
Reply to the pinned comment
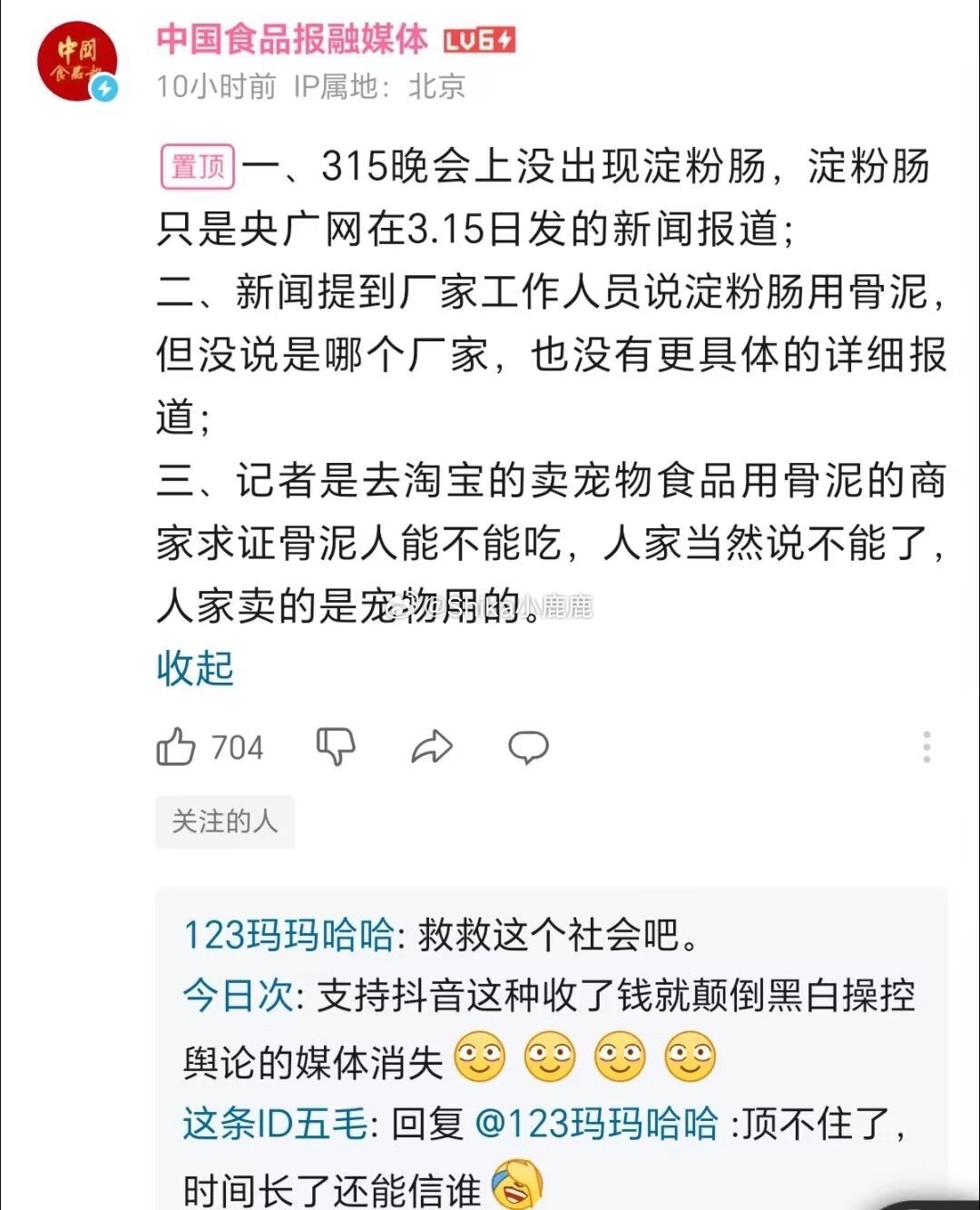click(528, 747)
